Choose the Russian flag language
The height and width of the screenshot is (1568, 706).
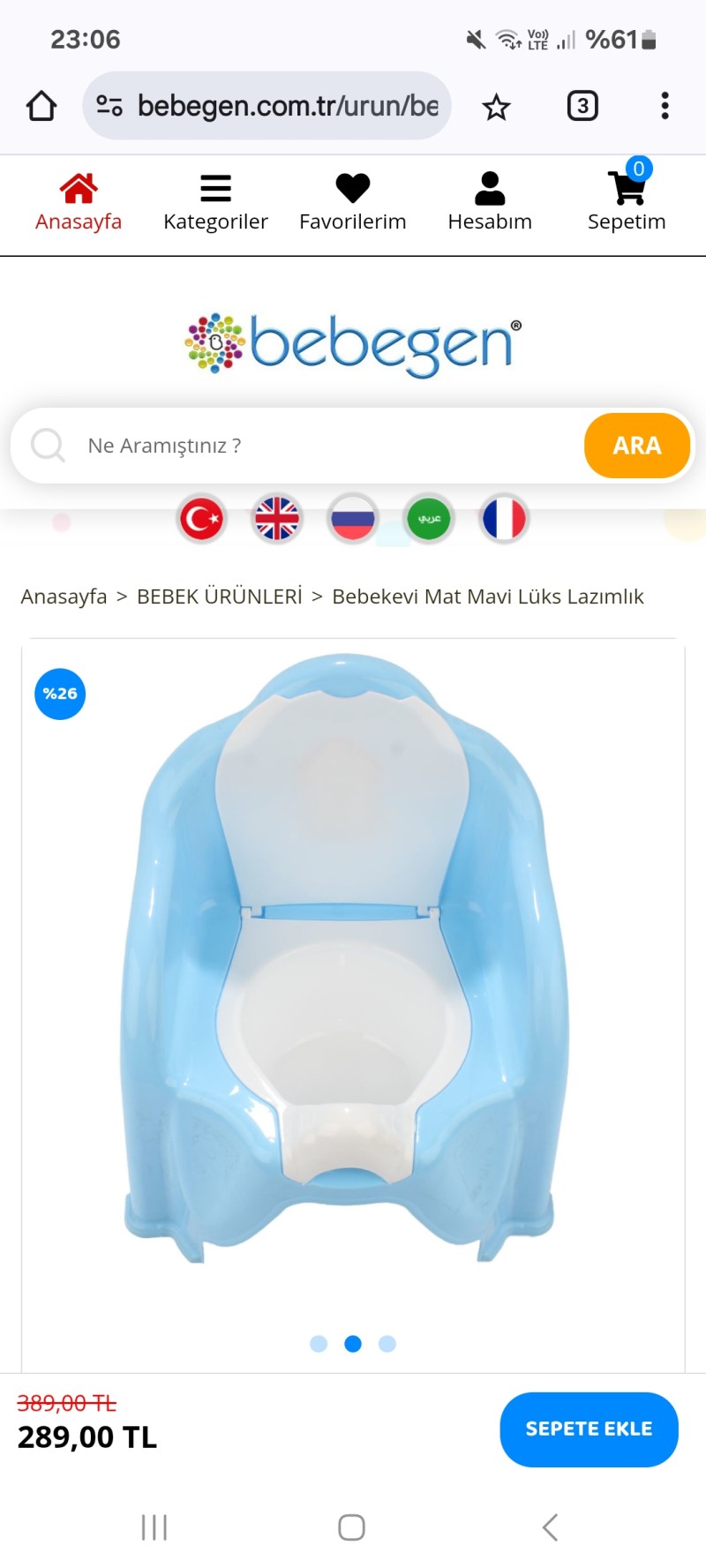pyautogui.click(x=353, y=519)
